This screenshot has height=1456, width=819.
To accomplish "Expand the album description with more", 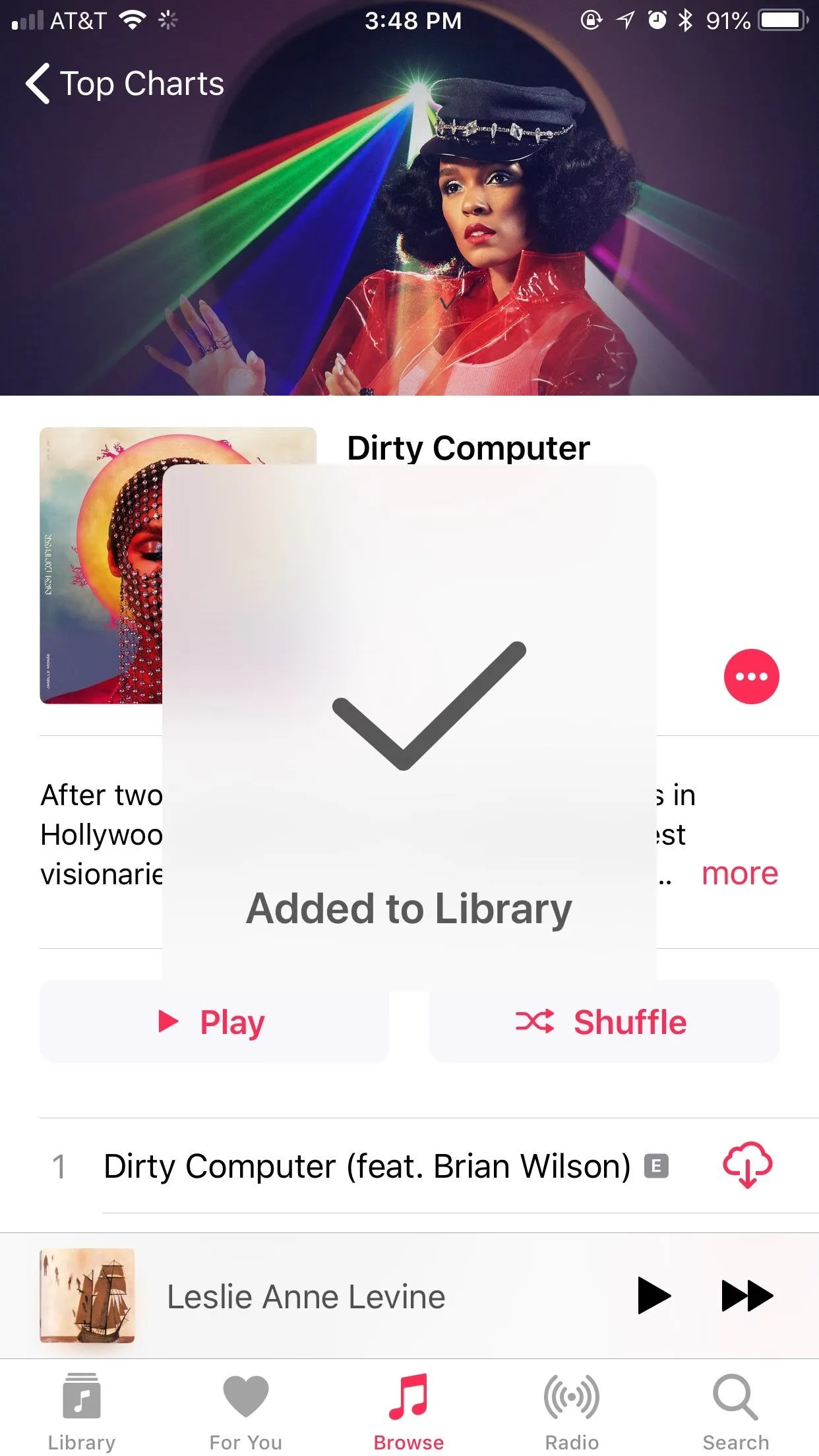I will coord(740,874).
